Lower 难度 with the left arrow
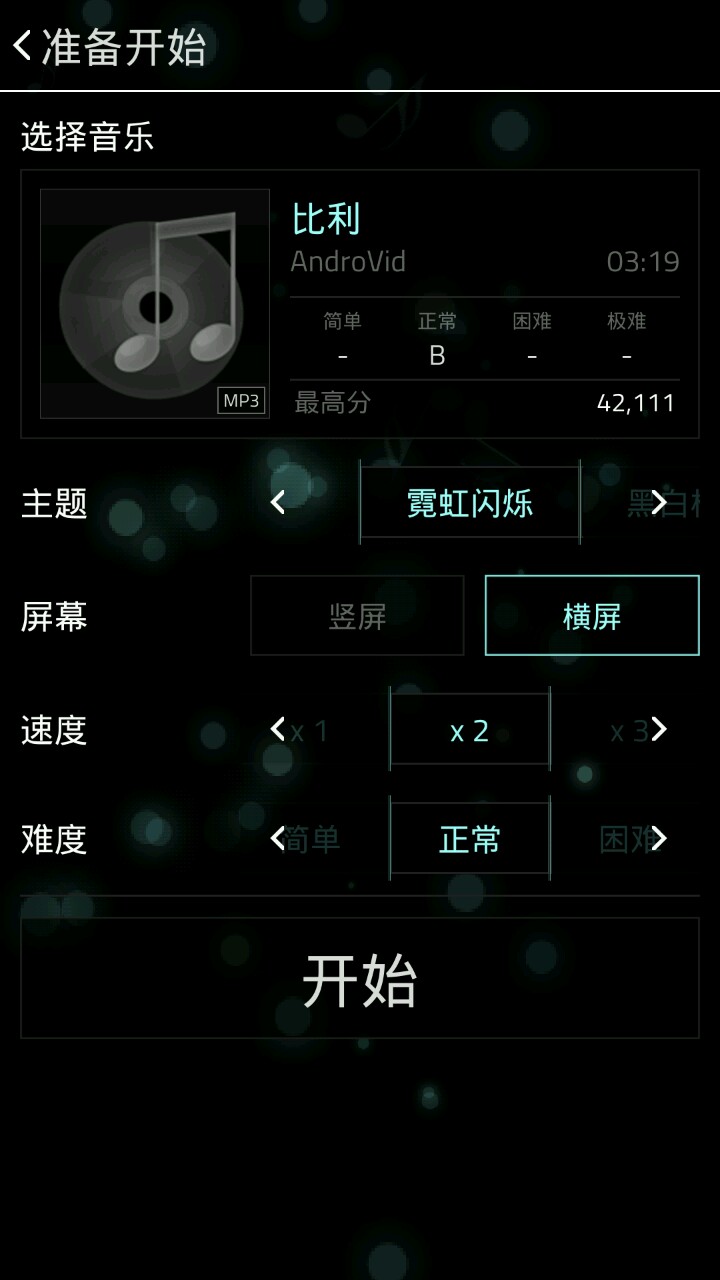The height and width of the screenshot is (1280, 720). [x=278, y=838]
